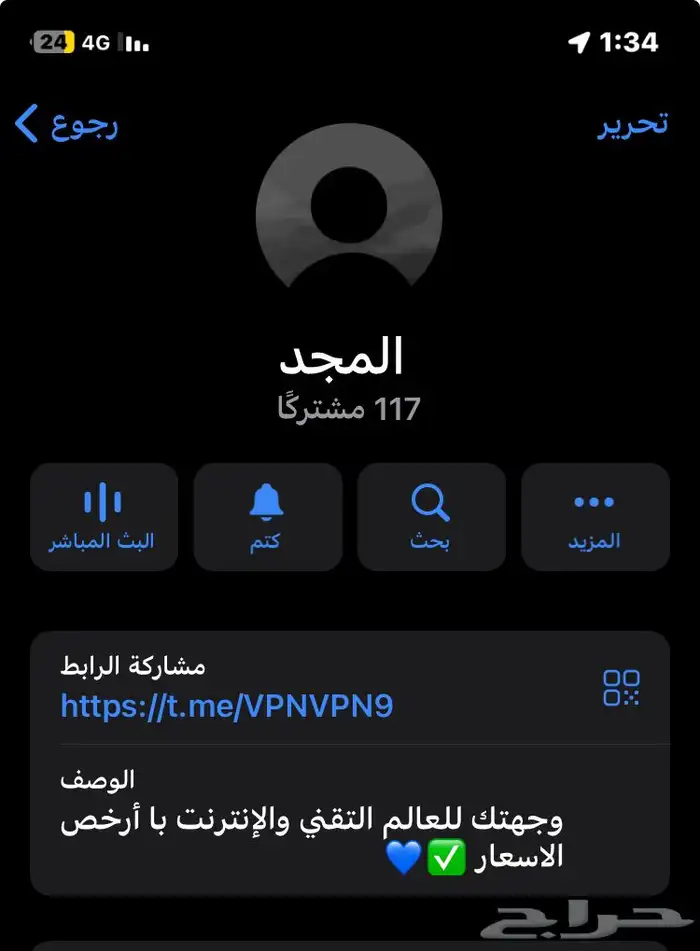The height and width of the screenshot is (951, 700).
Task: Search the channel using بحث
Action: tap(431, 516)
